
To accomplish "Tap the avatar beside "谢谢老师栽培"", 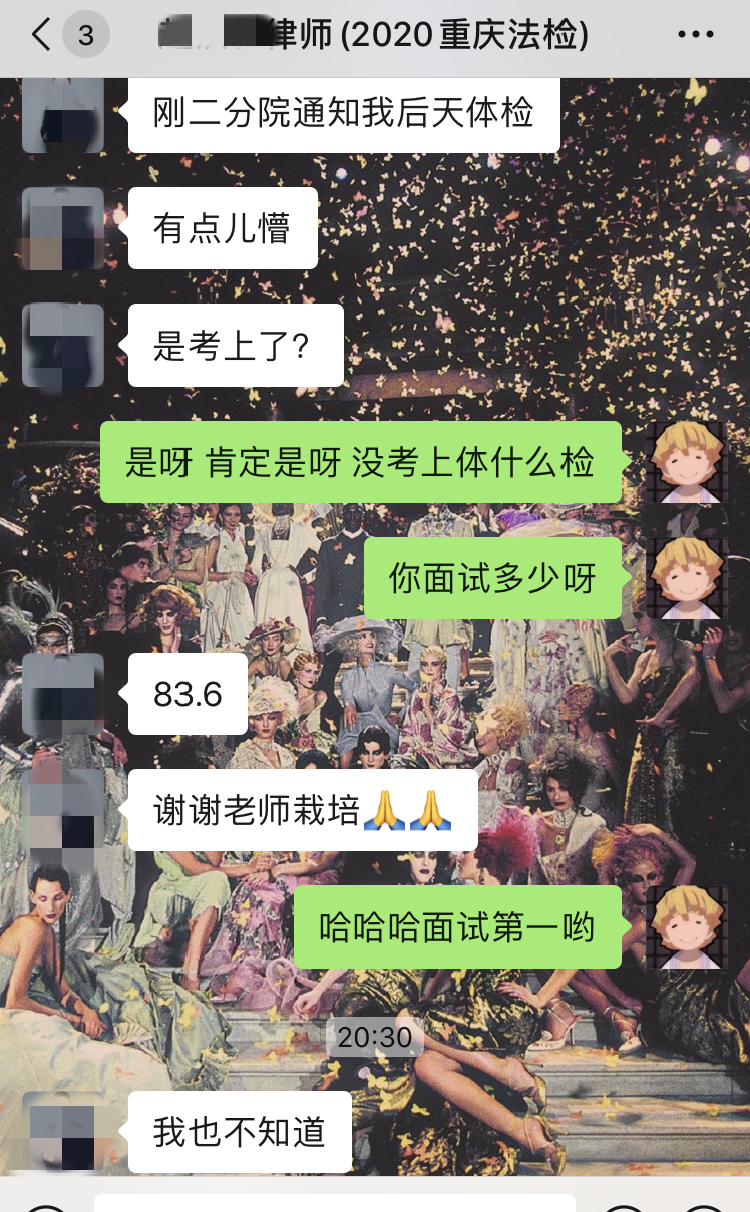I will click(63, 810).
